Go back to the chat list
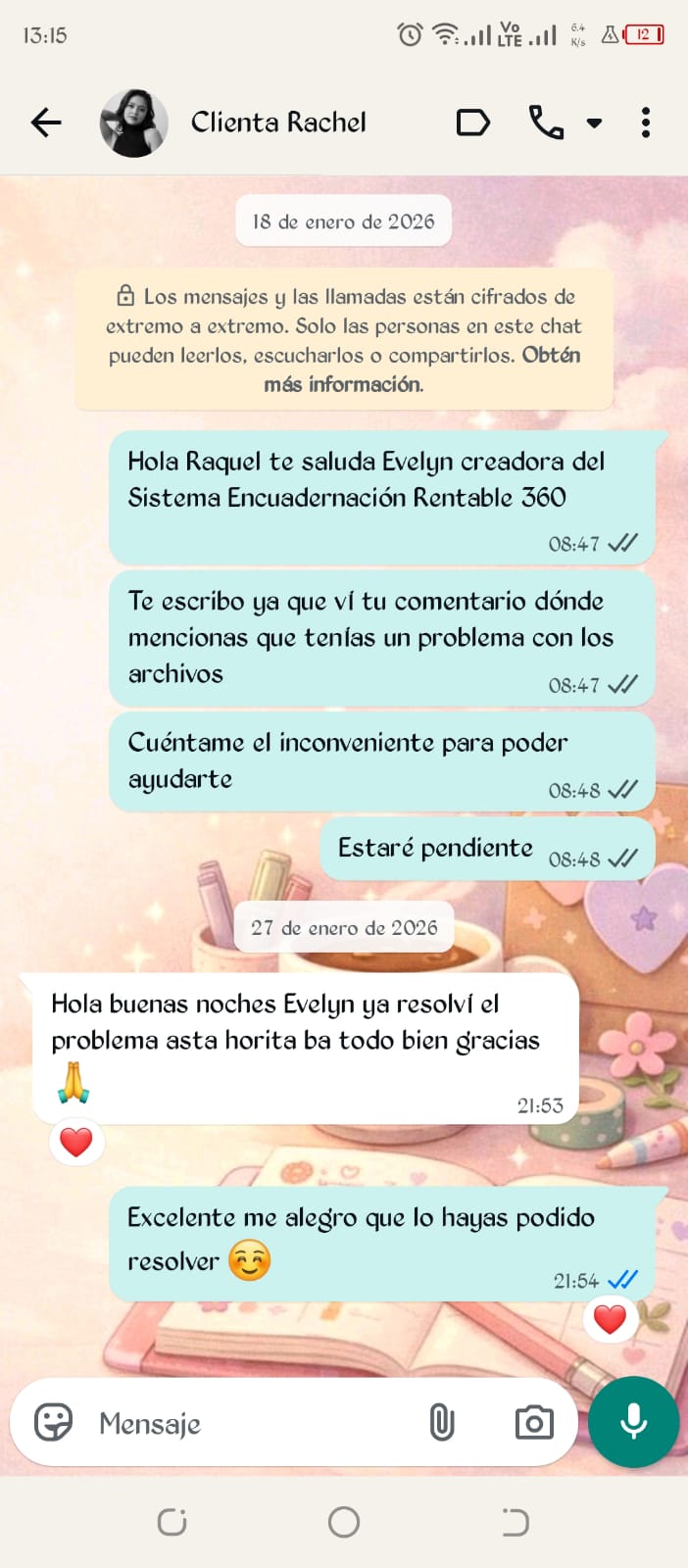688x1568 pixels. [46, 122]
